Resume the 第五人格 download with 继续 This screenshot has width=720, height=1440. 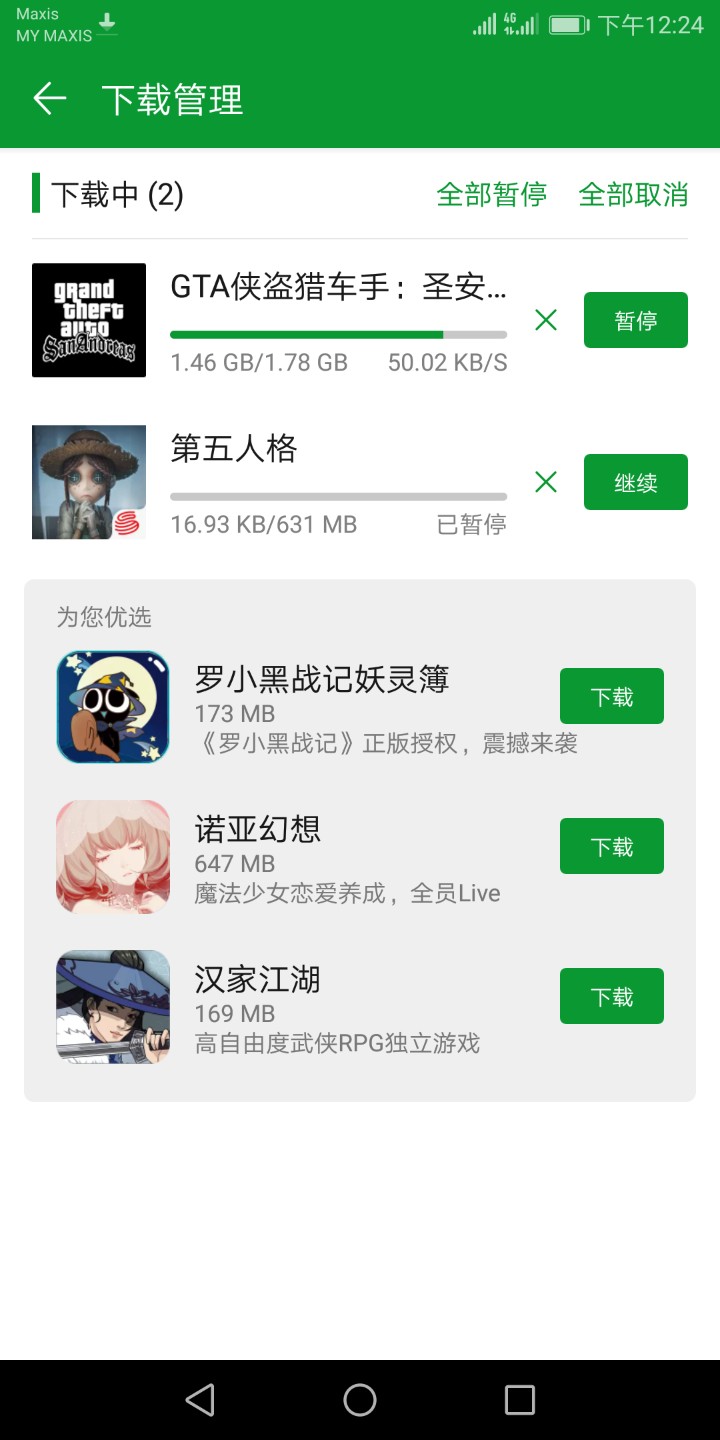click(635, 482)
